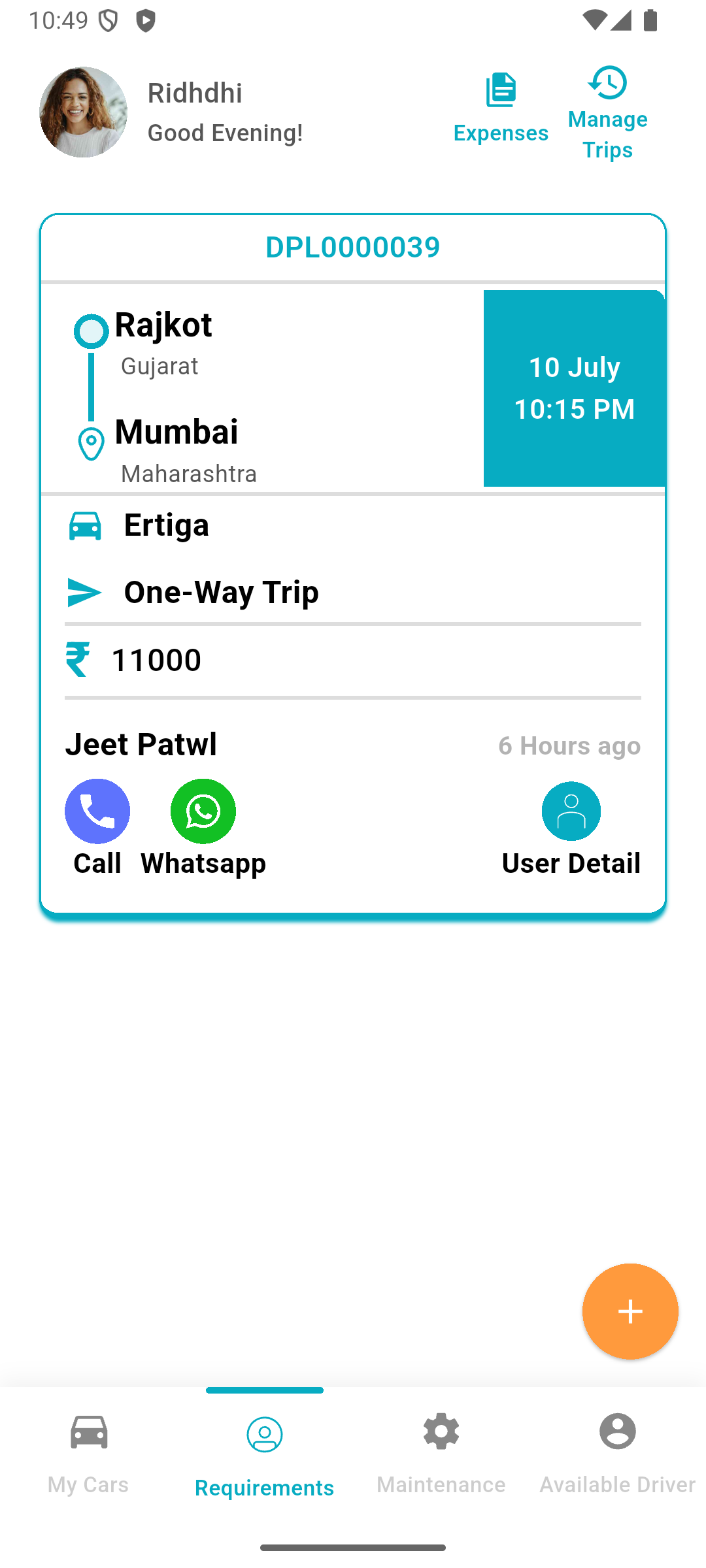Open the Expenses section
The image size is (706, 1568).
501,108
